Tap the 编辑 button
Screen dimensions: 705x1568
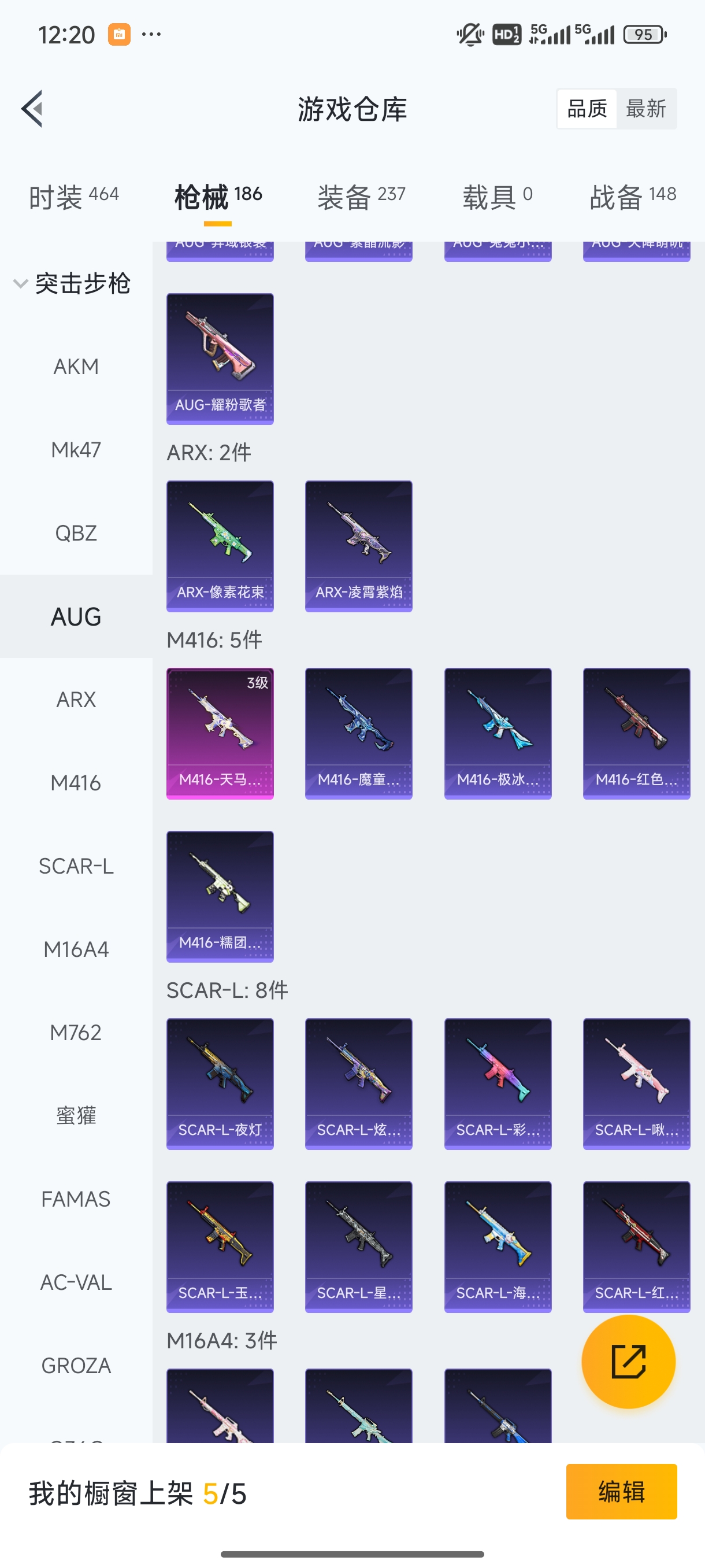pos(621,1491)
